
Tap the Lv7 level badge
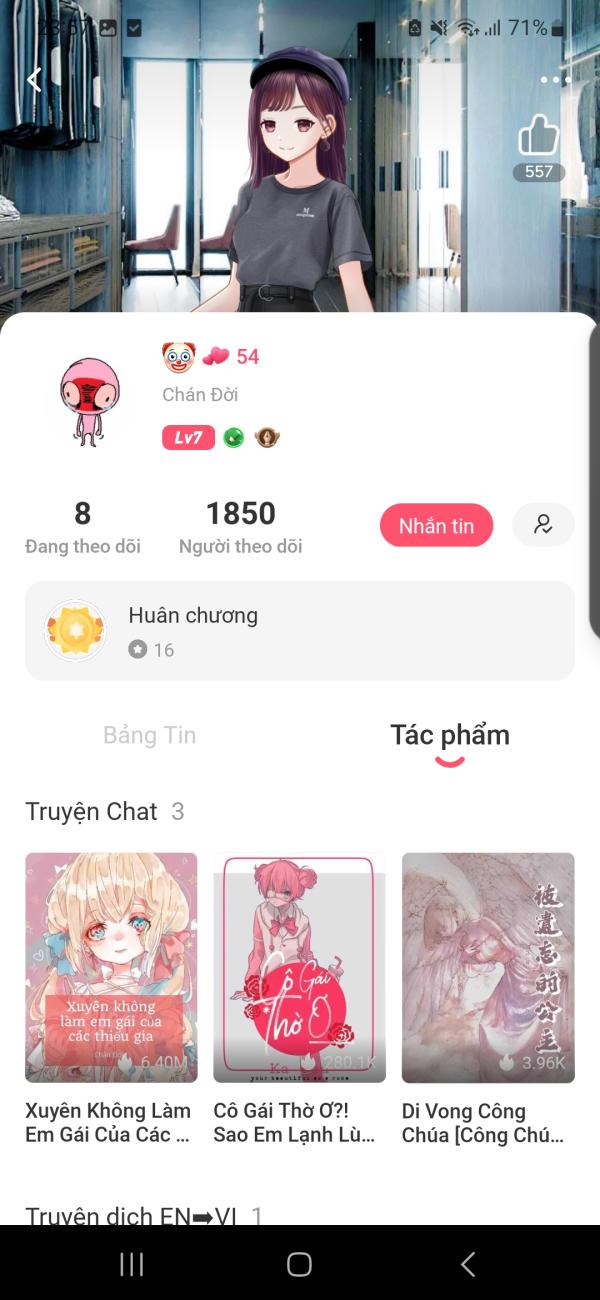click(x=188, y=437)
